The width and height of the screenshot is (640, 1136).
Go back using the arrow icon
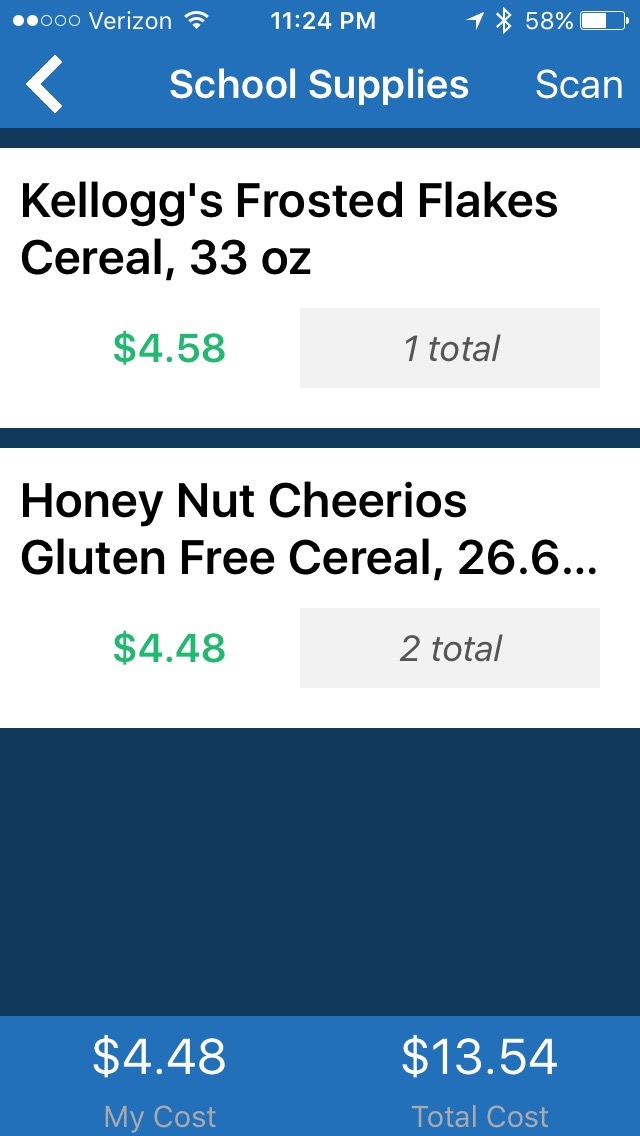[x=45, y=84]
